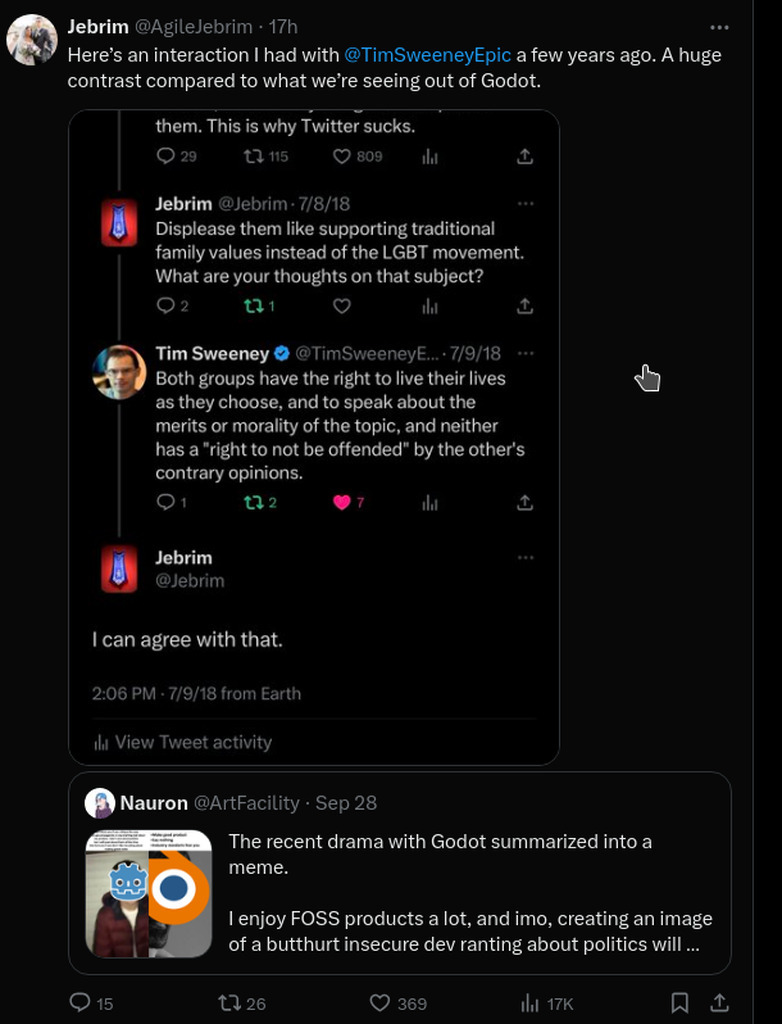Open the embedded tweet screenshot image
The image size is (782, 1024).
(x=313, y=437)
